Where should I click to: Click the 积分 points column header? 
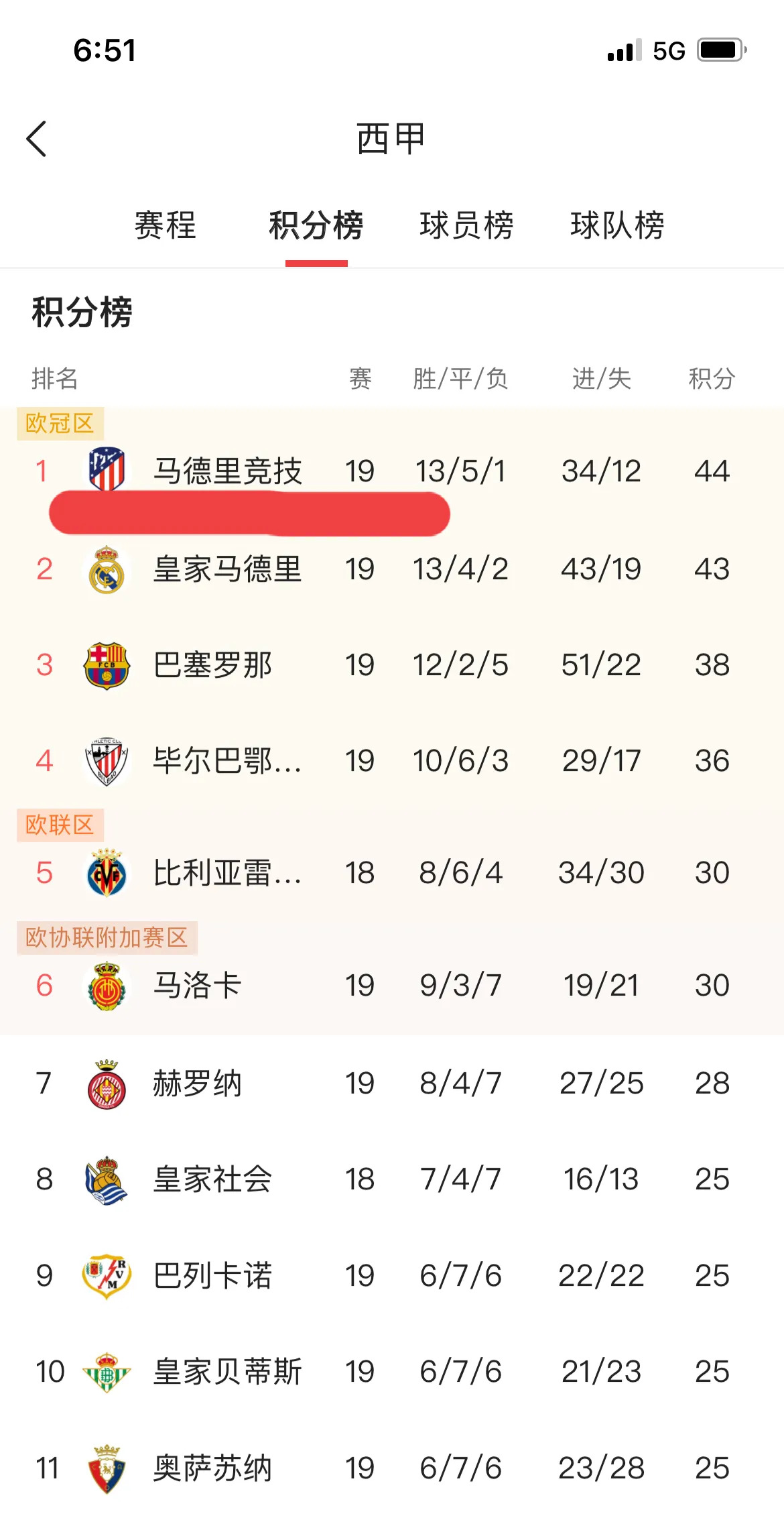pos(710,379)
